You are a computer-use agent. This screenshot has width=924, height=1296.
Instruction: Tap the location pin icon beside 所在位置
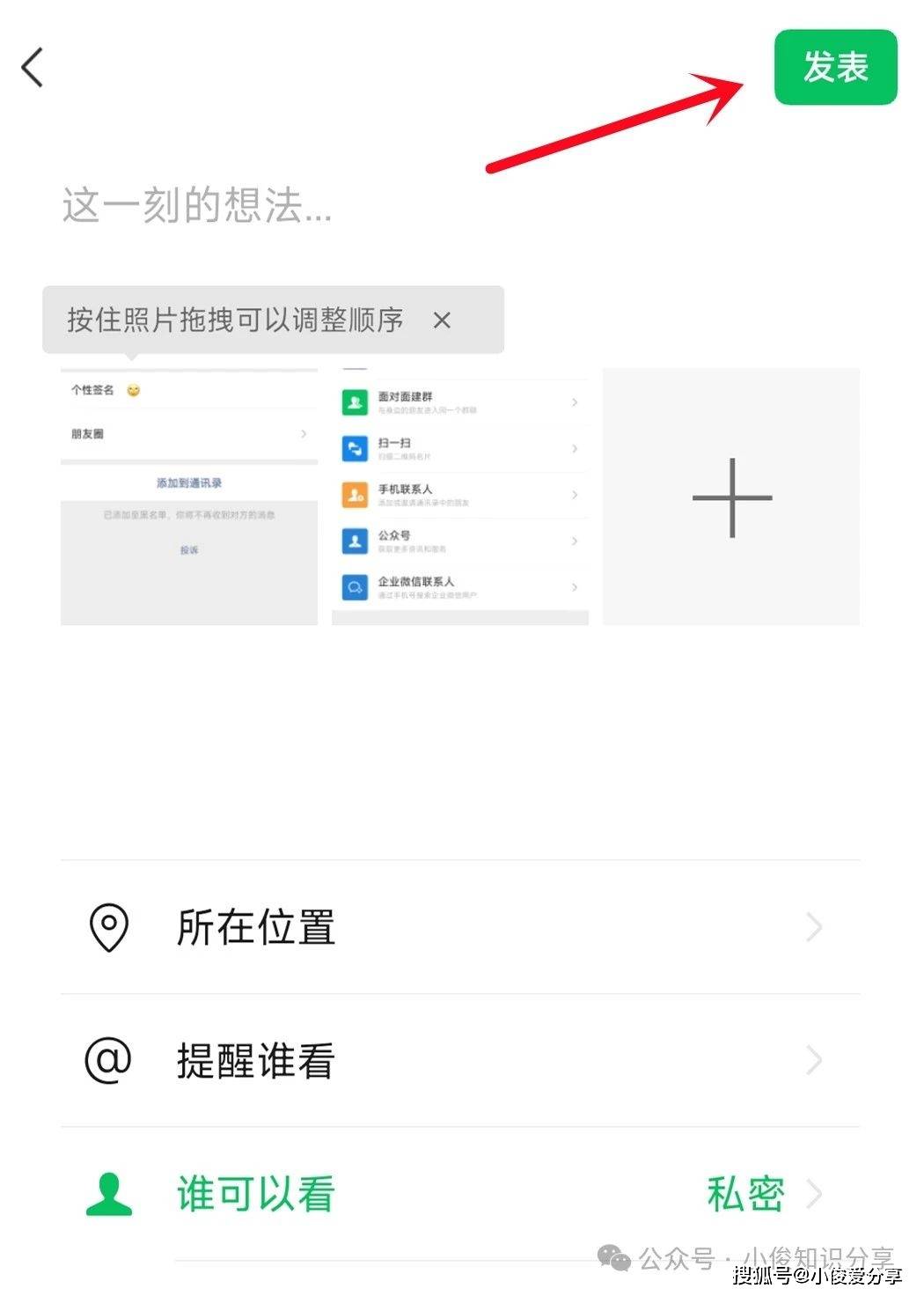point(109,926)
